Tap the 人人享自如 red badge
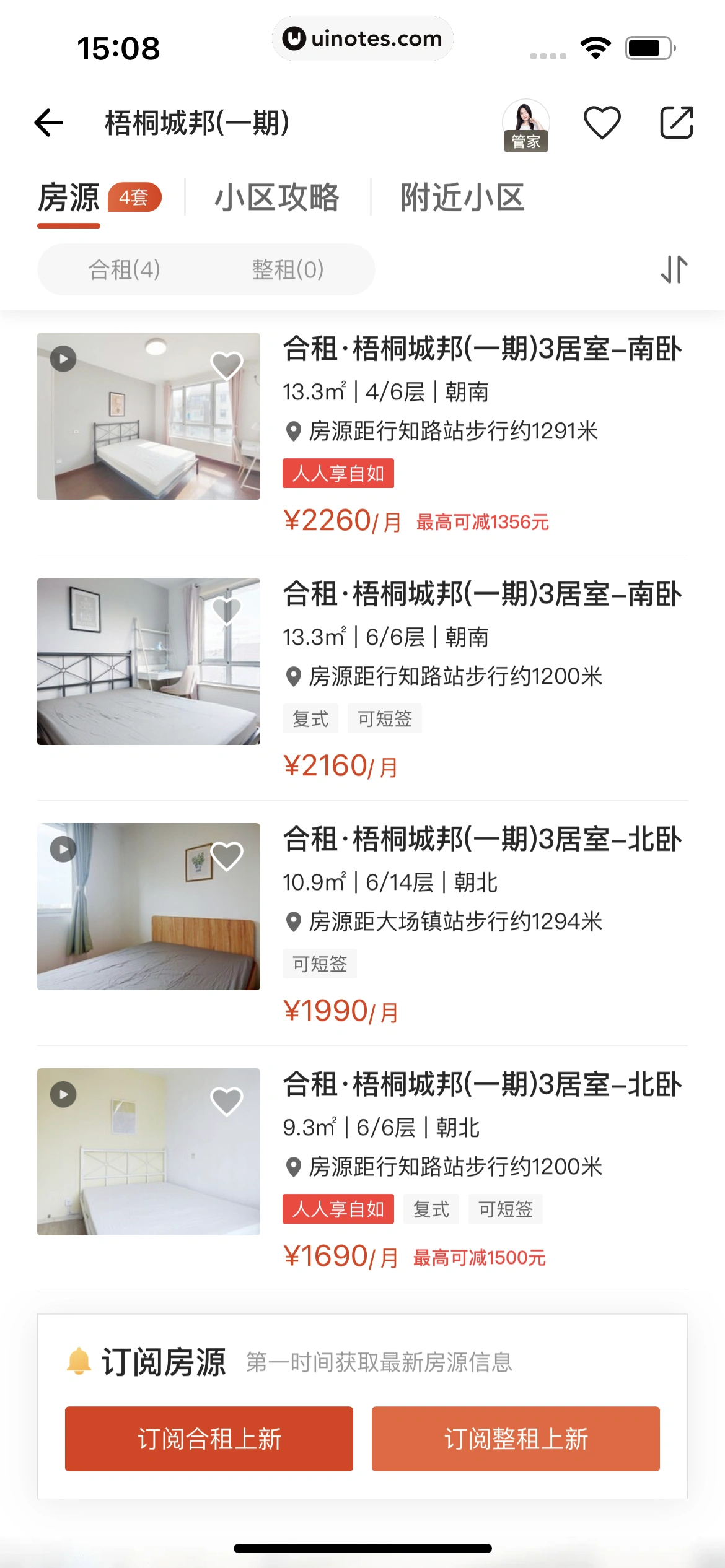The image size is (725, 1568). click(338, 473)
